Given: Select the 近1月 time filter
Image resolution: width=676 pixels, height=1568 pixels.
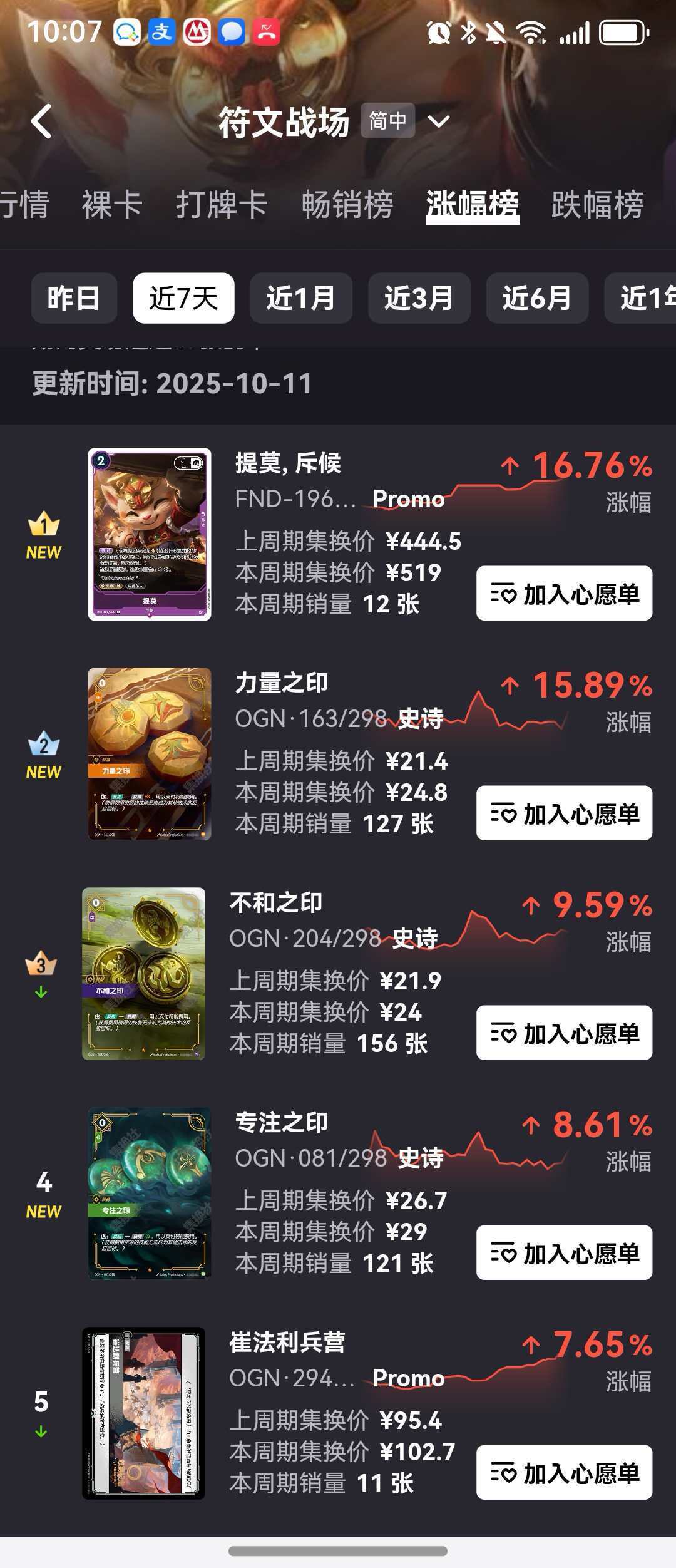Looking at the screenshot, I should (301, 298).
